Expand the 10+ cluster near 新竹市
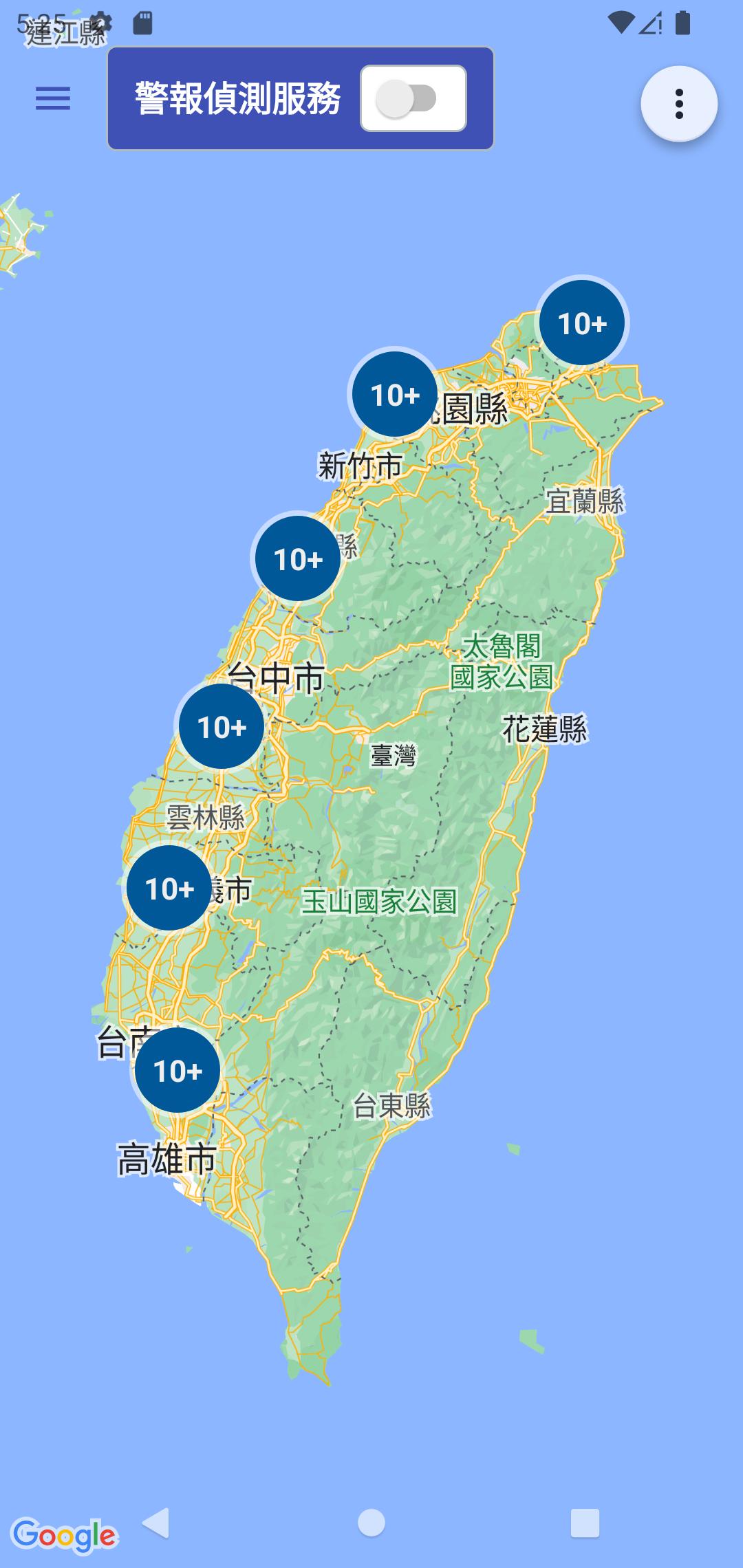 pos(395,394)
